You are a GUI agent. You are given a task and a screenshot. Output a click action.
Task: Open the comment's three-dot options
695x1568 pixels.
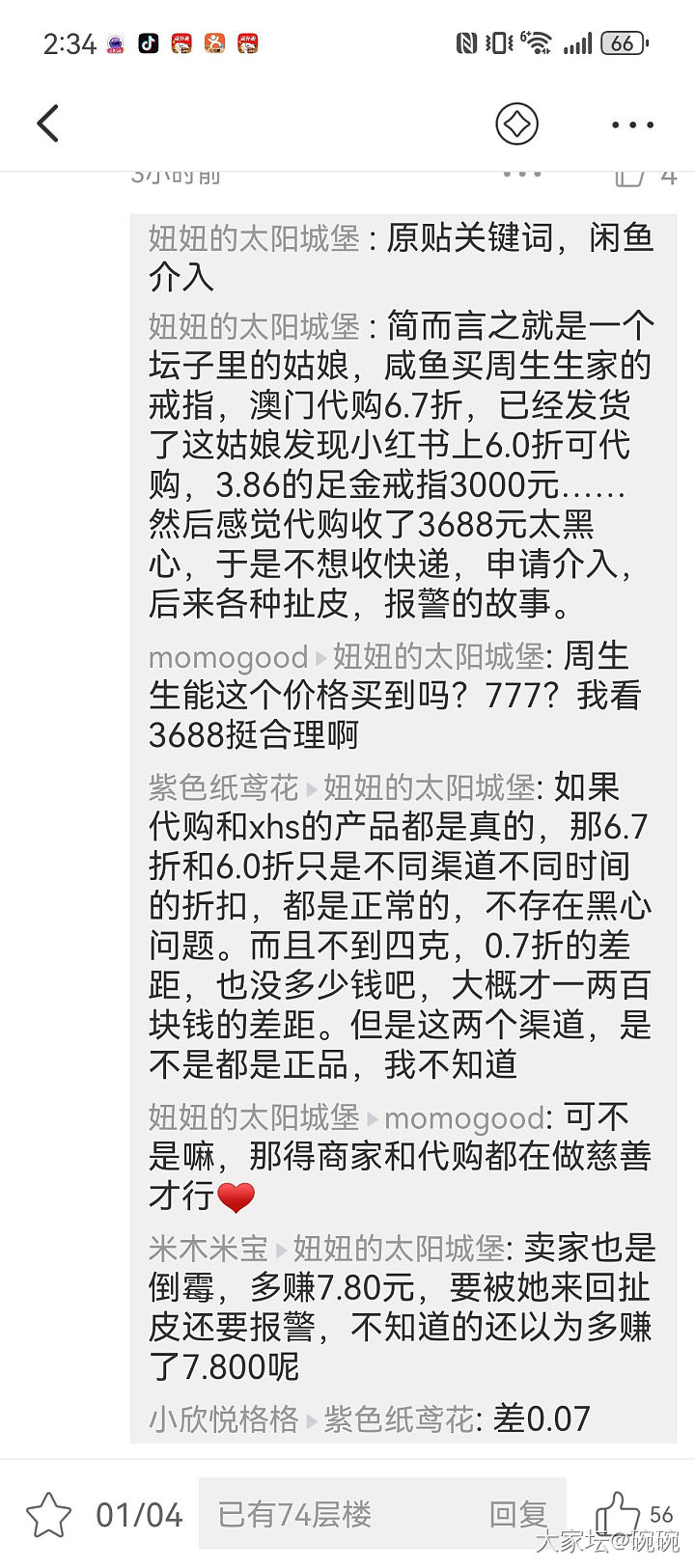pyautogui.click(x=522, y=176)
